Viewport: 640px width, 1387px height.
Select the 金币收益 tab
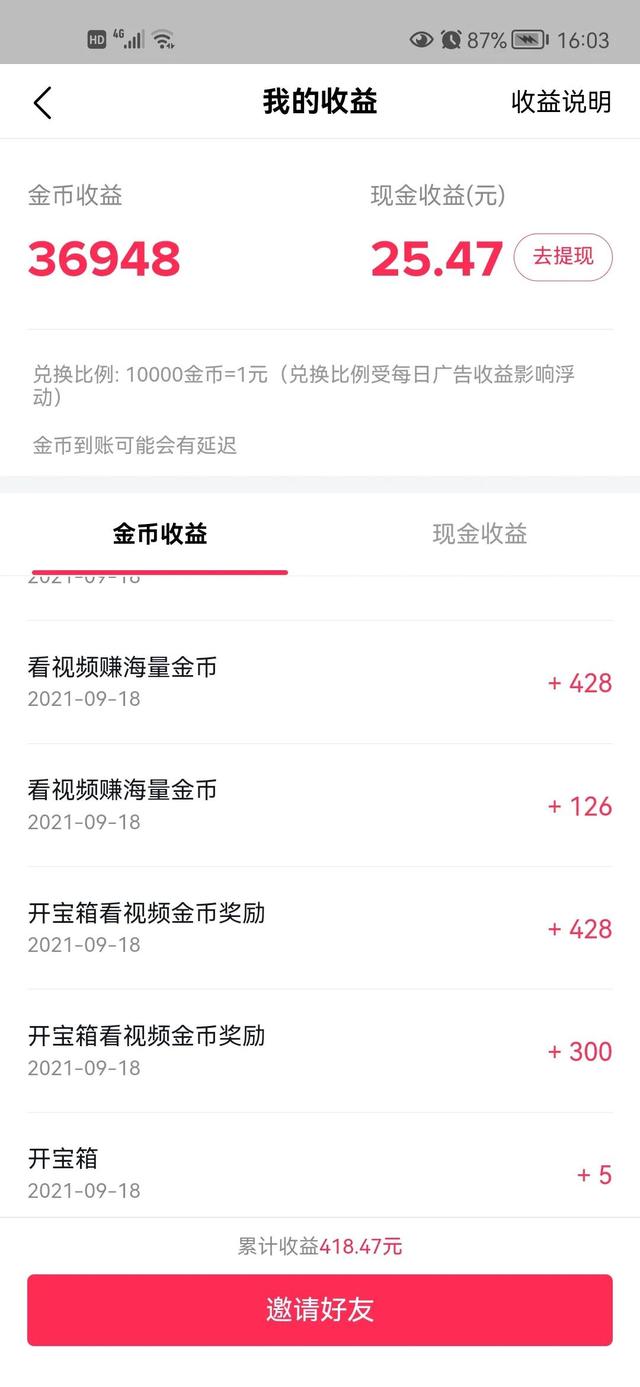tap(160, 534)
